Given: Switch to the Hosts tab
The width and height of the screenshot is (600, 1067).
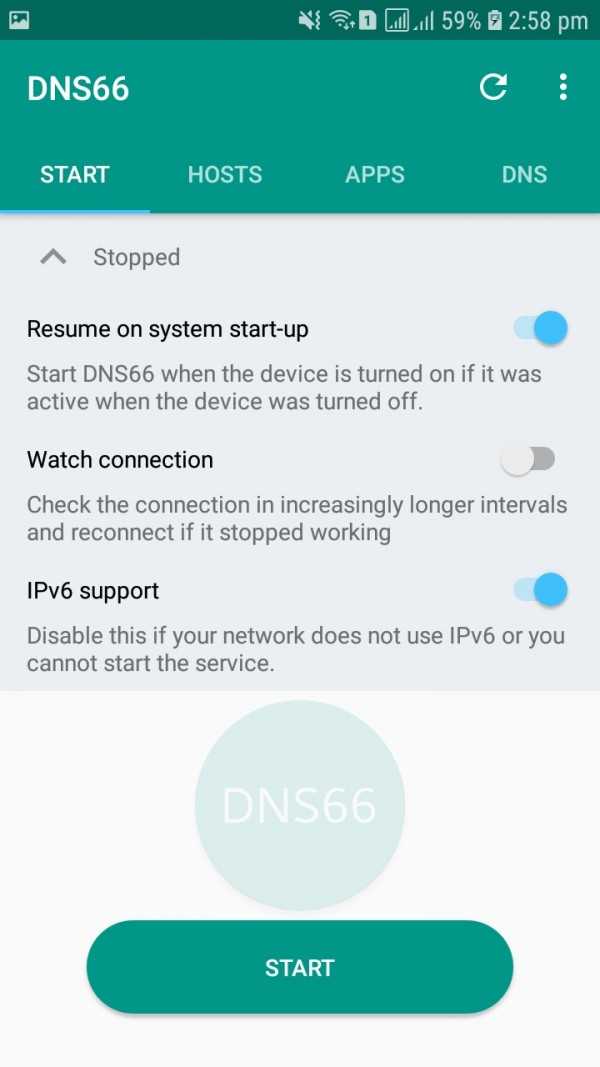Looking at the screenshot, I should coord(225,175).
